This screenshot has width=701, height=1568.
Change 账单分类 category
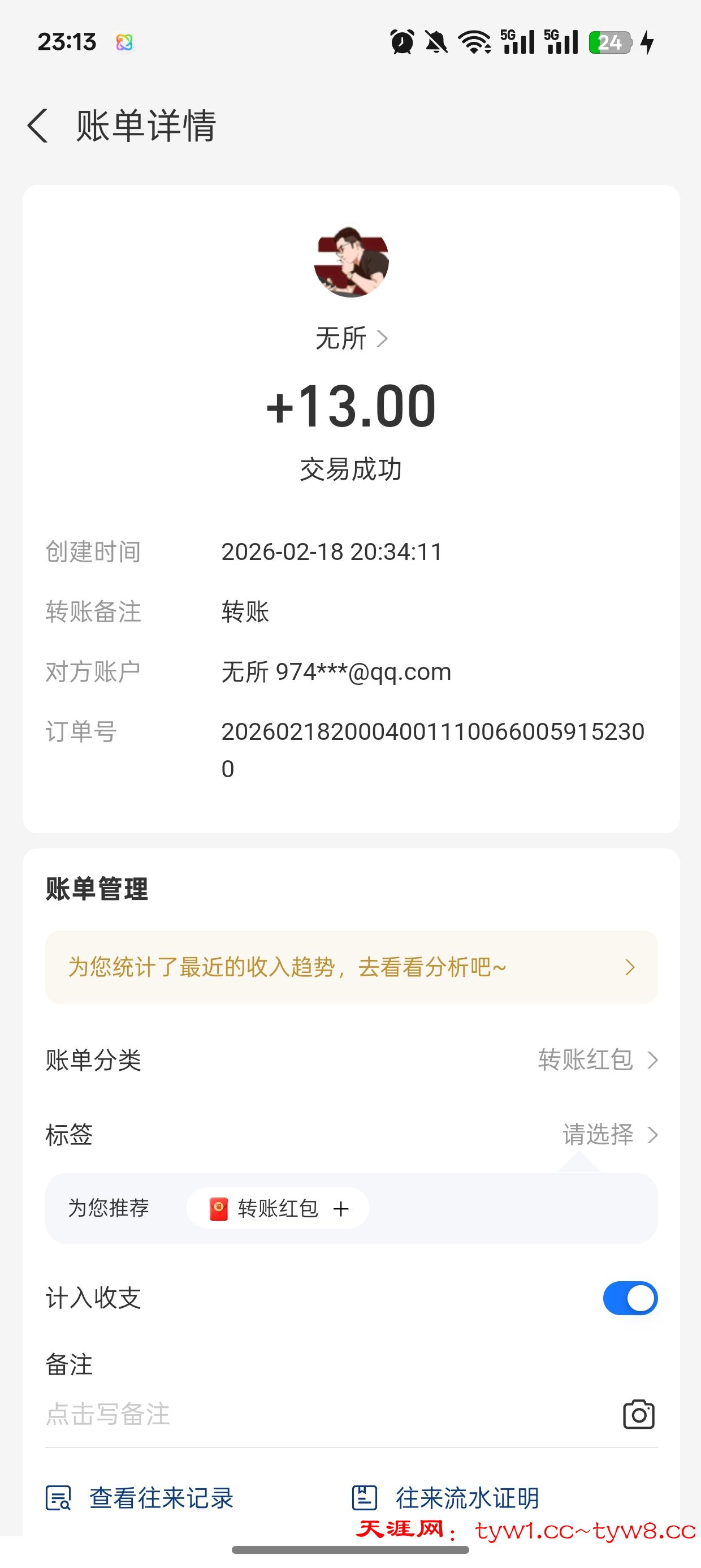click(596, 1059)
